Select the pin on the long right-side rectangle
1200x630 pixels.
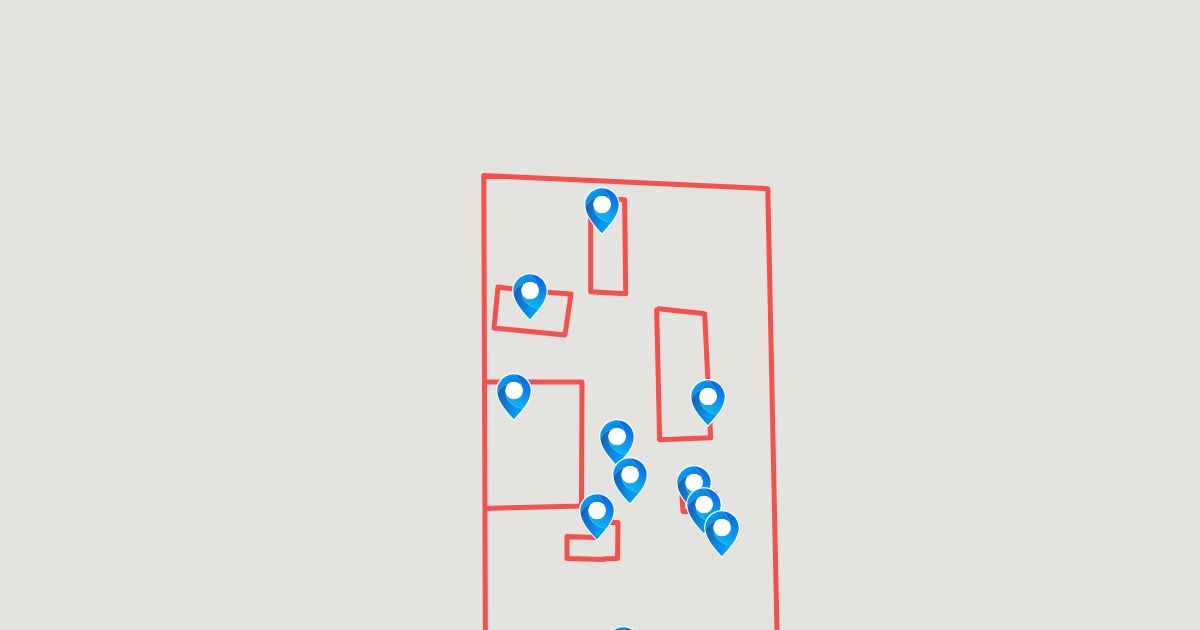pos(708,401)
